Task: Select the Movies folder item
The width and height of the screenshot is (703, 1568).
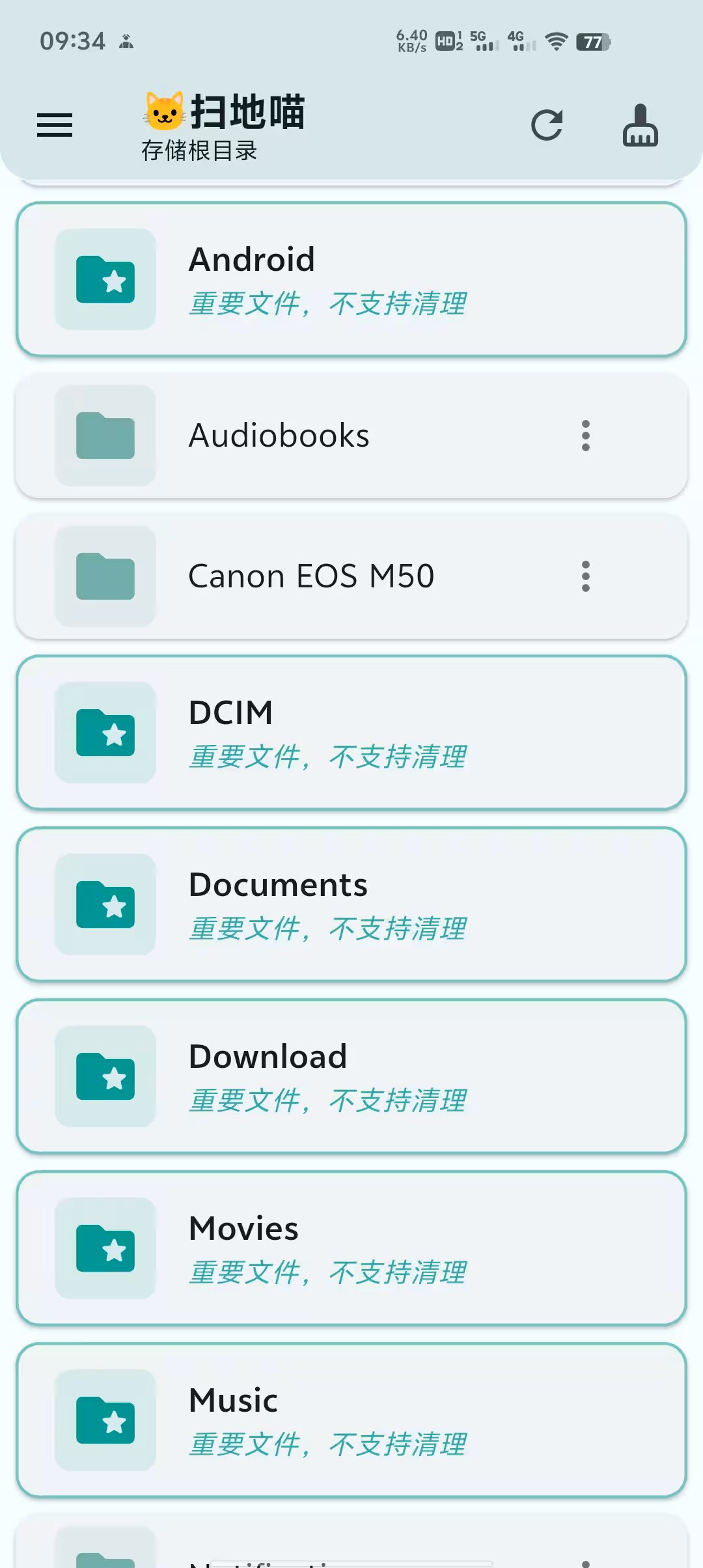Action: pos(351,1247)
